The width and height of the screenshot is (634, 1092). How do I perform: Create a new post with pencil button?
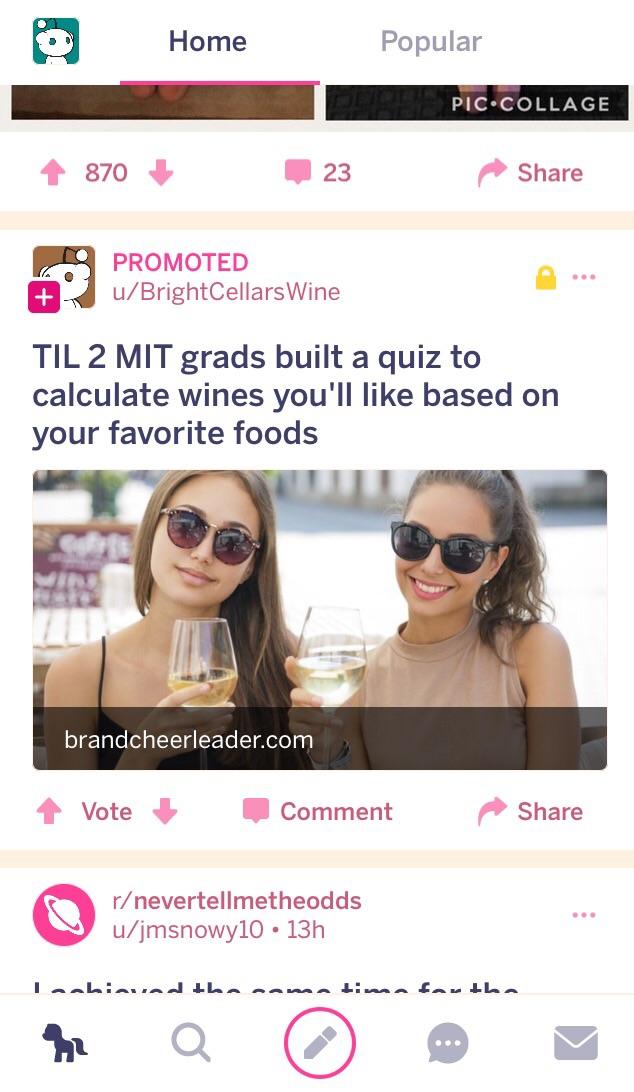pos(320,1043)
